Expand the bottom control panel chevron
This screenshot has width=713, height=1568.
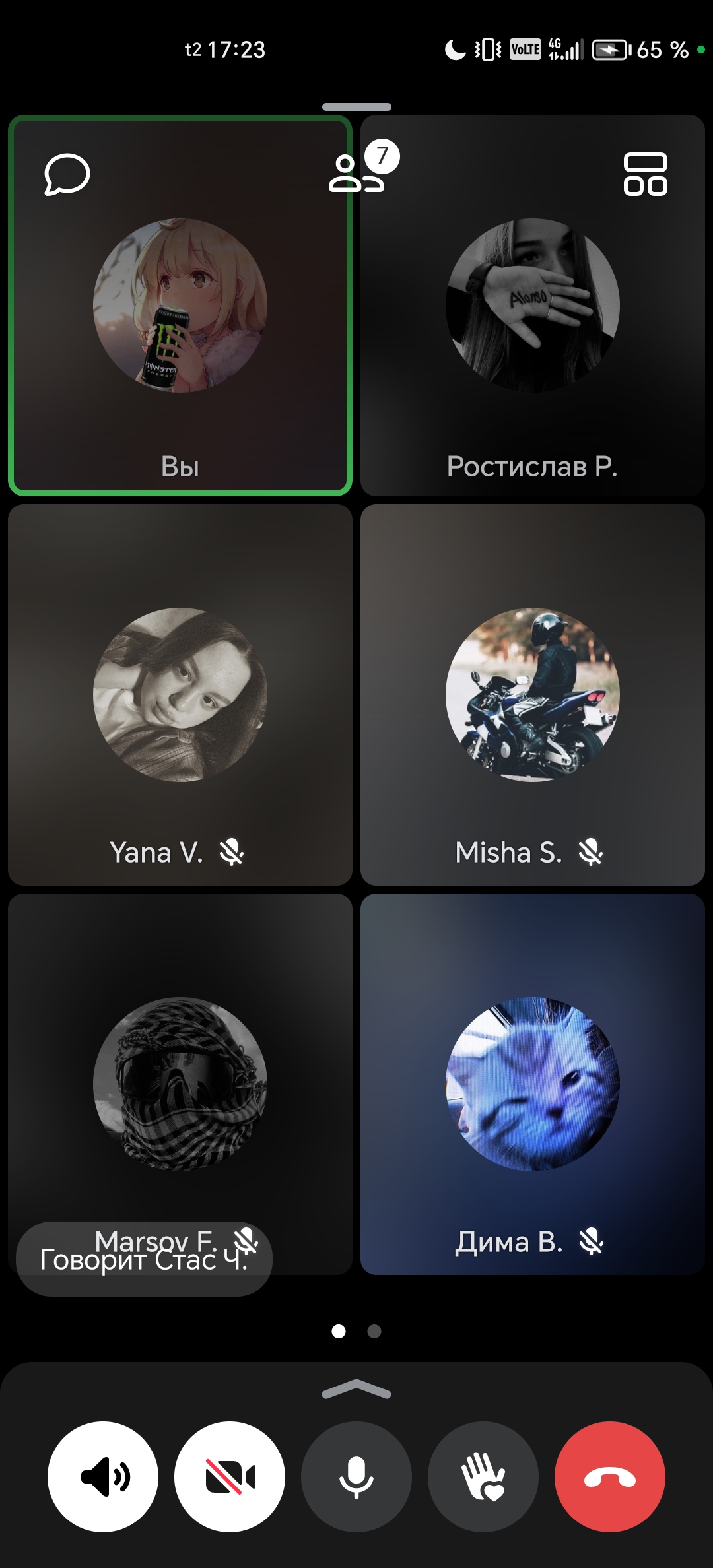point(356,1388)
